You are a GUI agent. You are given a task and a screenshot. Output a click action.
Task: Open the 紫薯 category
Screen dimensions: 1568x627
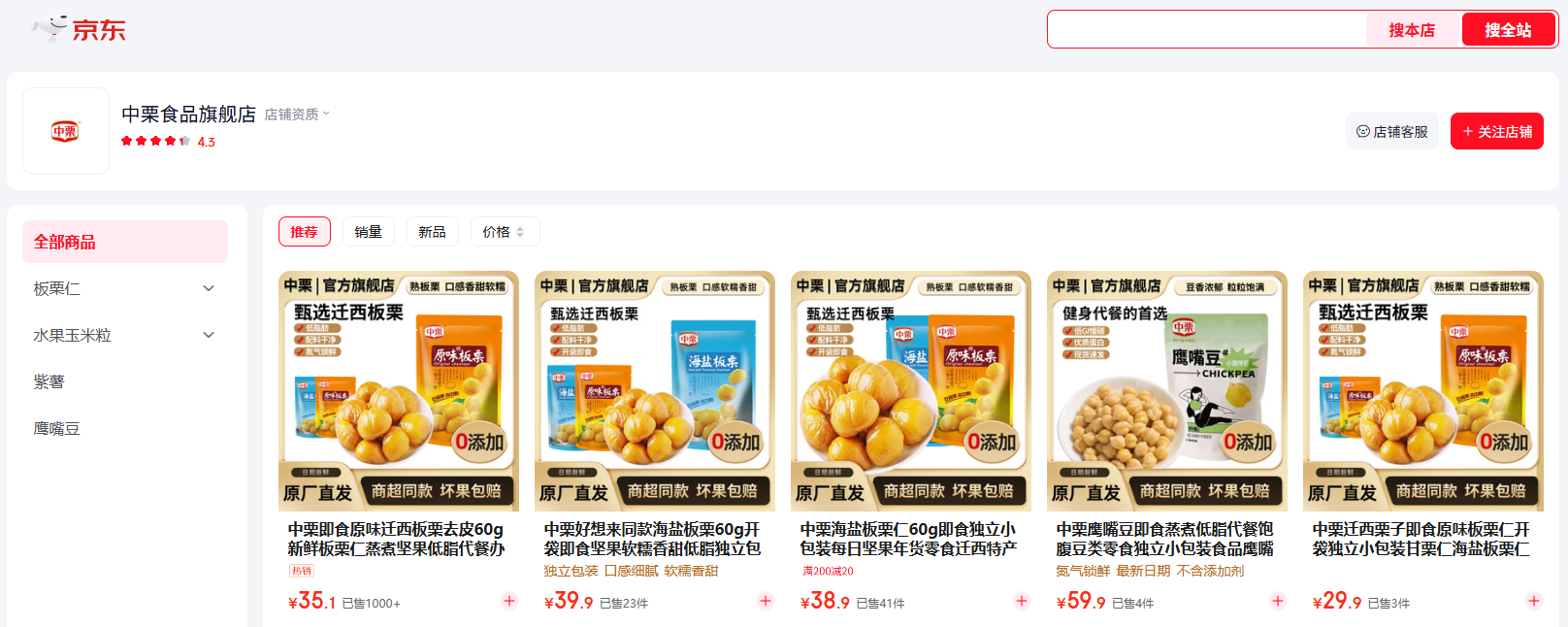pyautogui.click(x=49, y=381)
